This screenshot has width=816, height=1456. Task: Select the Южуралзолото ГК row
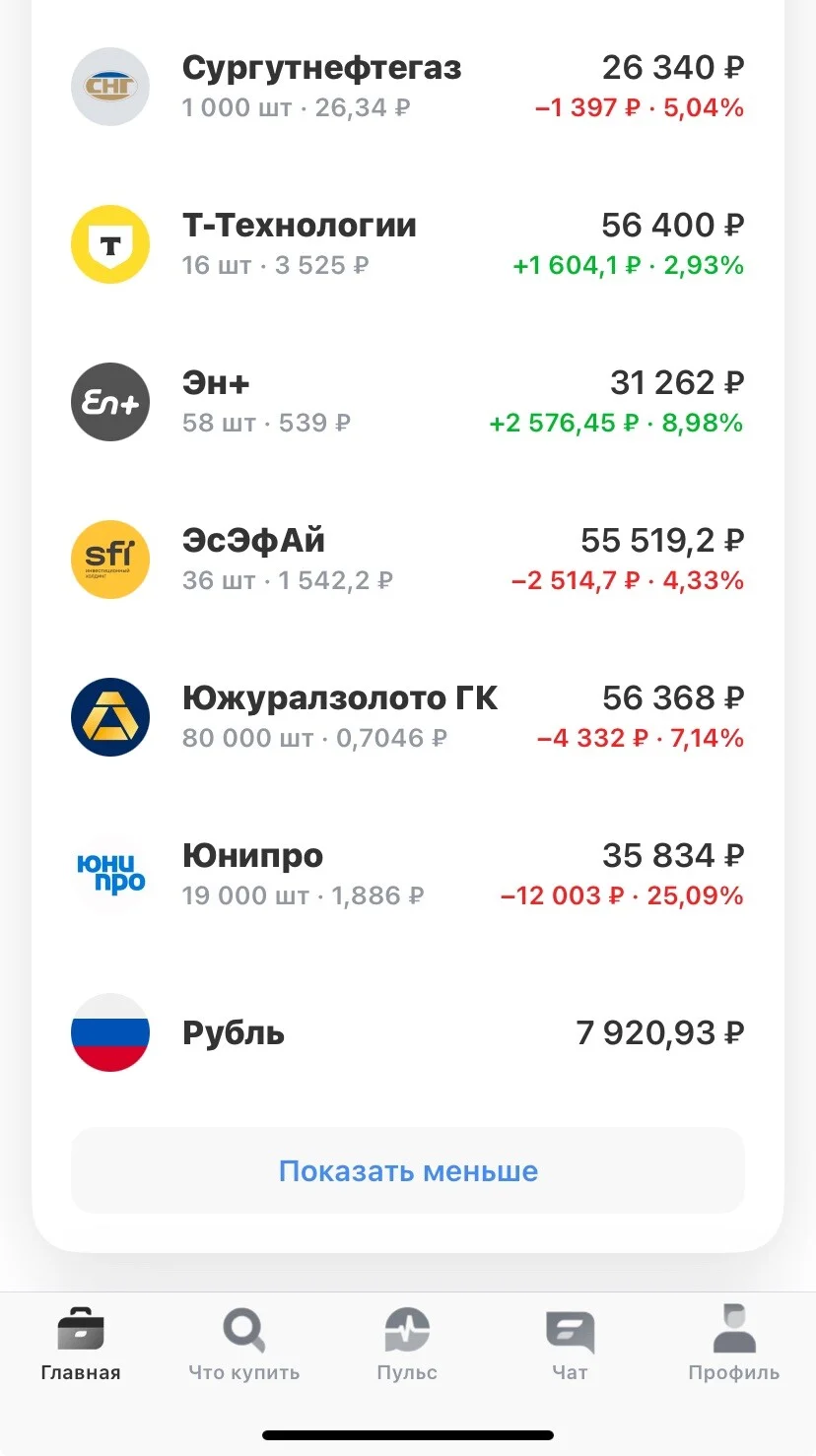tap(408, 717)
